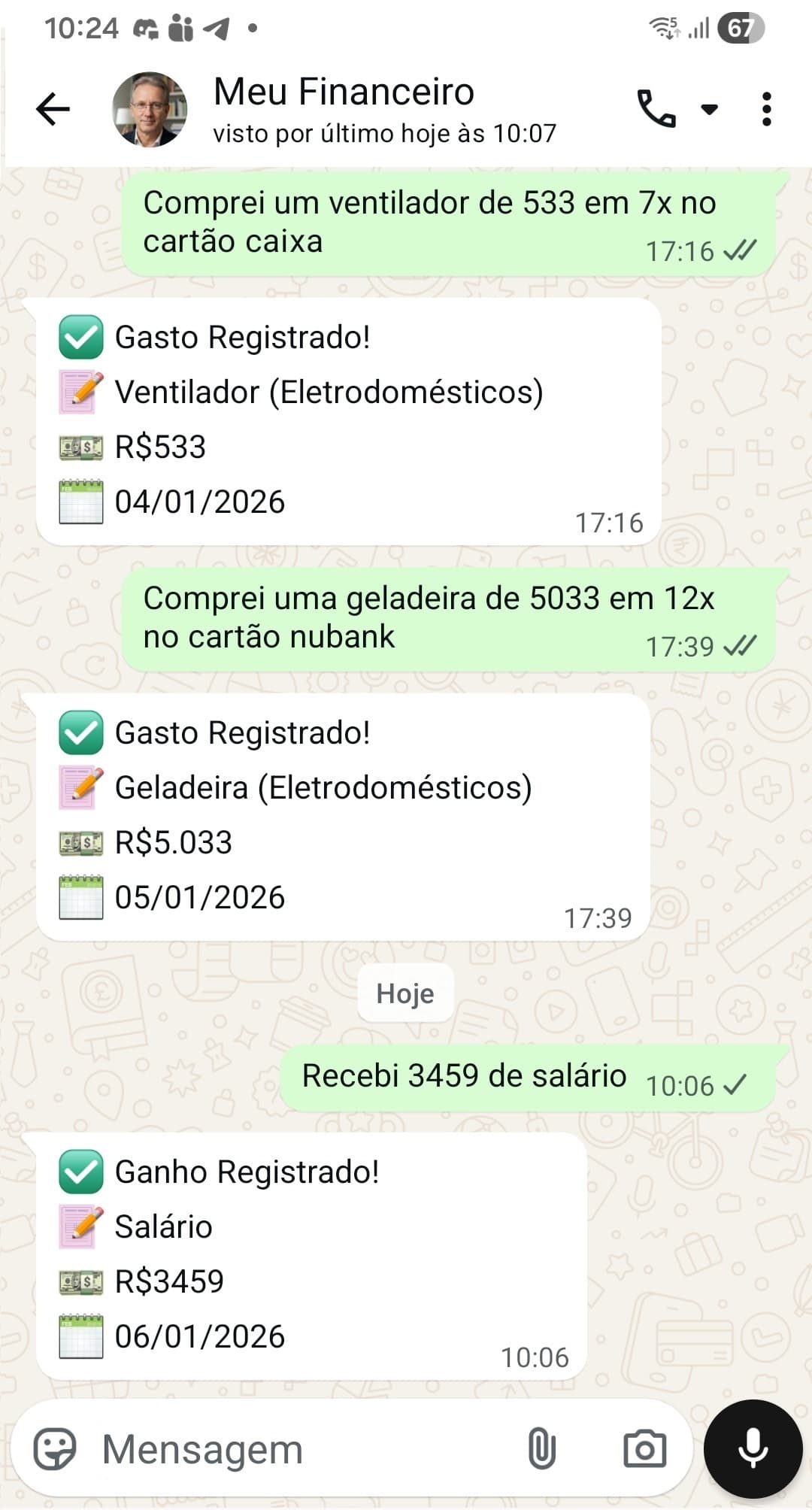Open the call options dropdown arrow

707,110
